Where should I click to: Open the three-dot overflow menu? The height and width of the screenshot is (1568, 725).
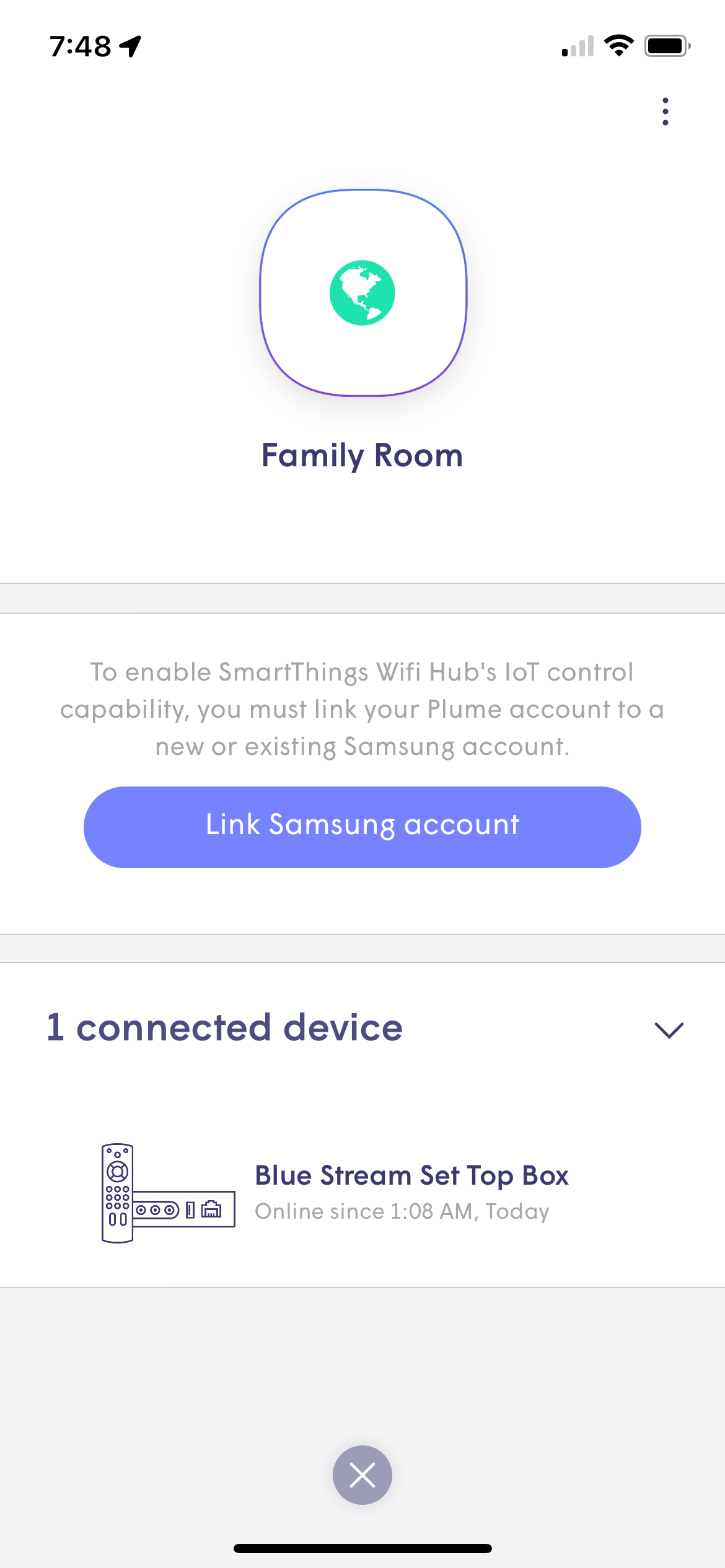[x=665, y=111]
